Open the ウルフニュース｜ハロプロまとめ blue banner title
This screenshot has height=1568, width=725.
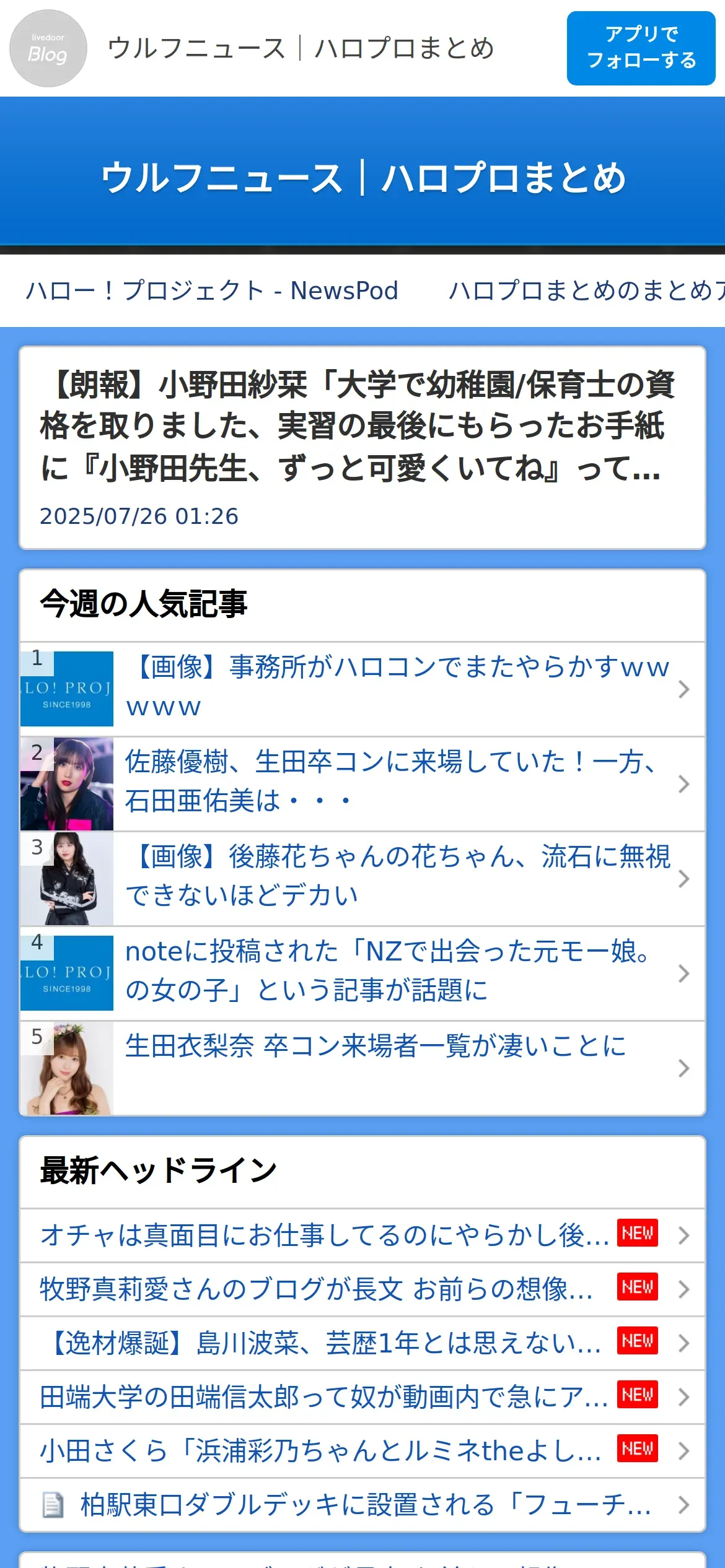362,178
